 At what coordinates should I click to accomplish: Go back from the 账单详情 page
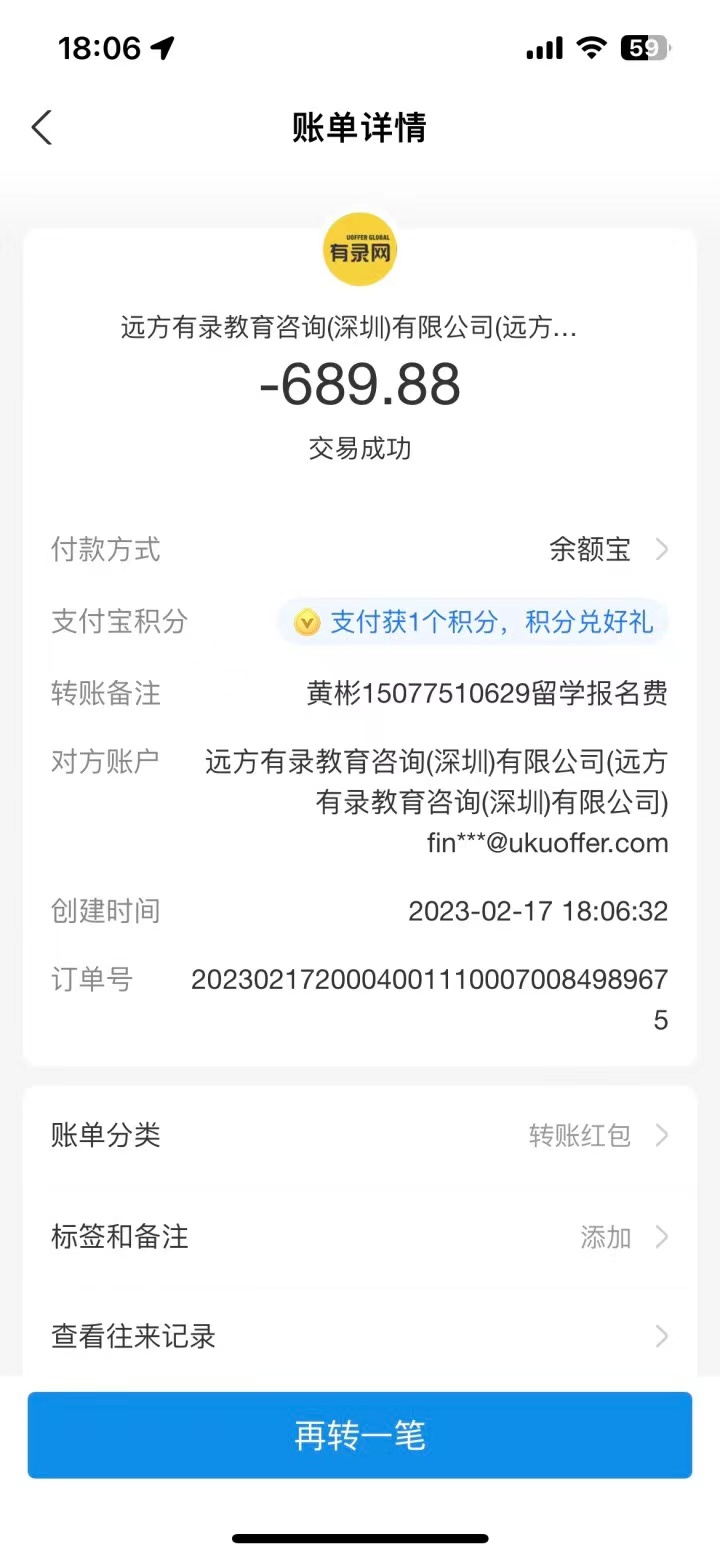pos(42,128)
